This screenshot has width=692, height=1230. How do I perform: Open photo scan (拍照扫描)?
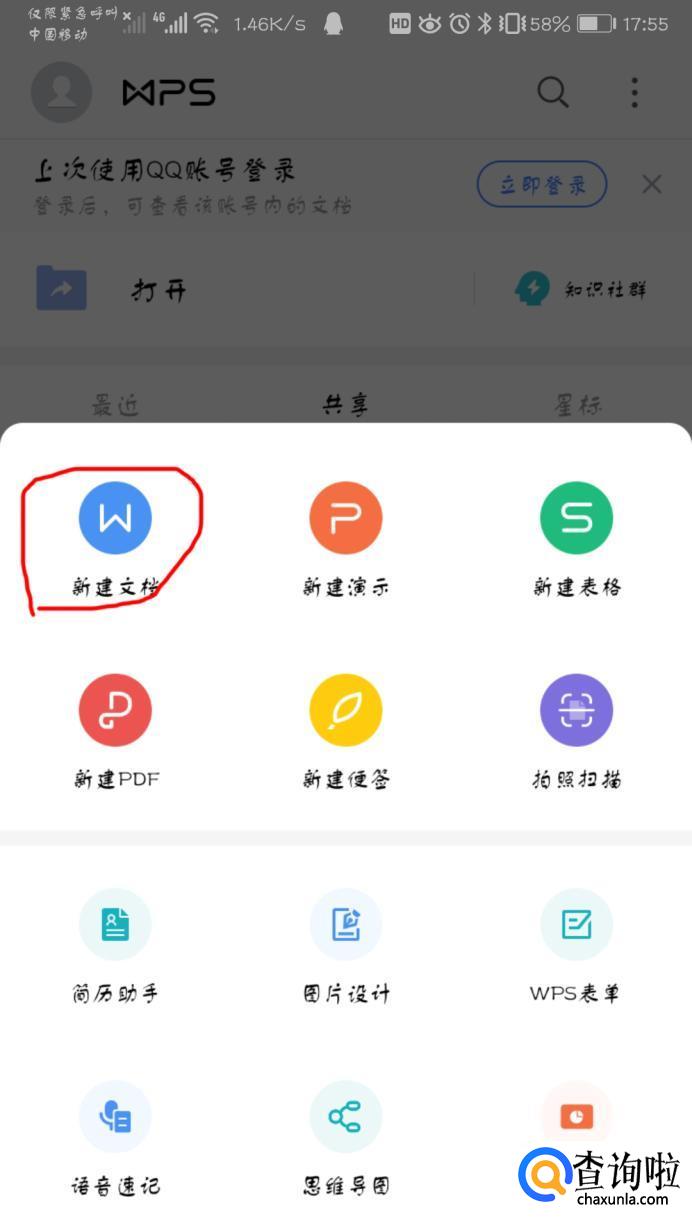coord(576,710)
